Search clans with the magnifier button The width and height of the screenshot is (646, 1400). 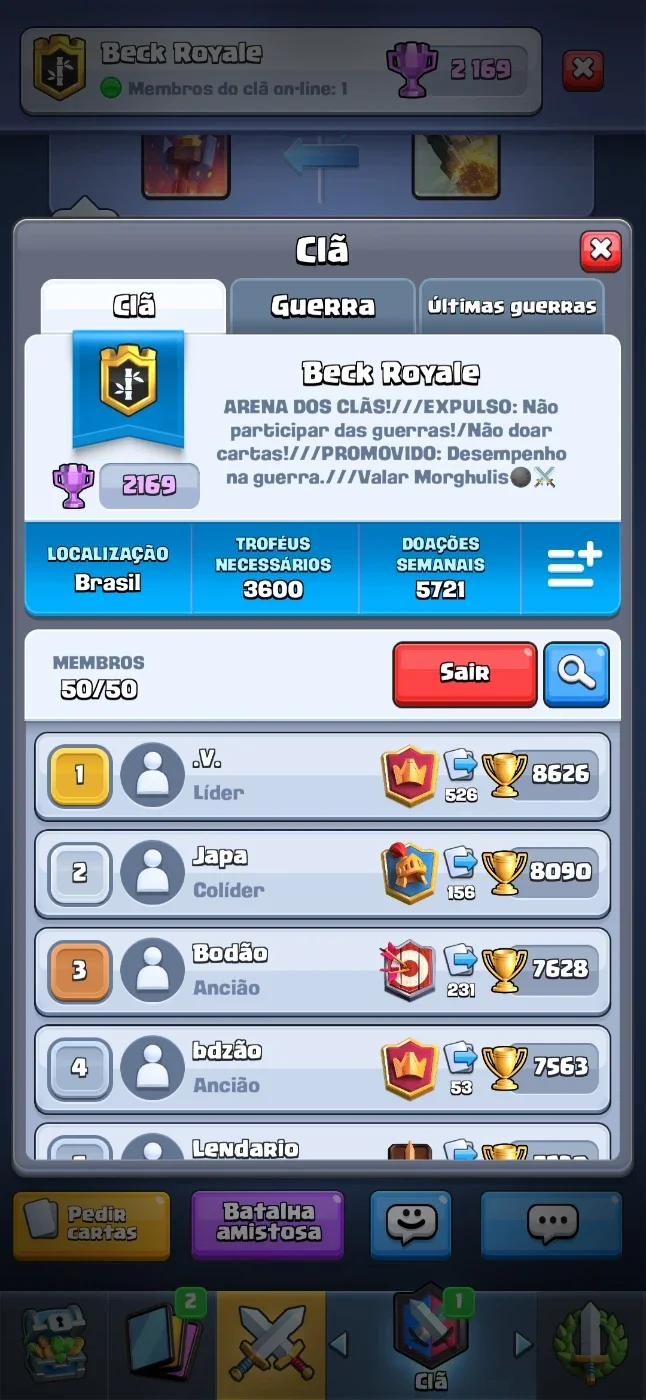pyautogui.click(x=576, y=674)
